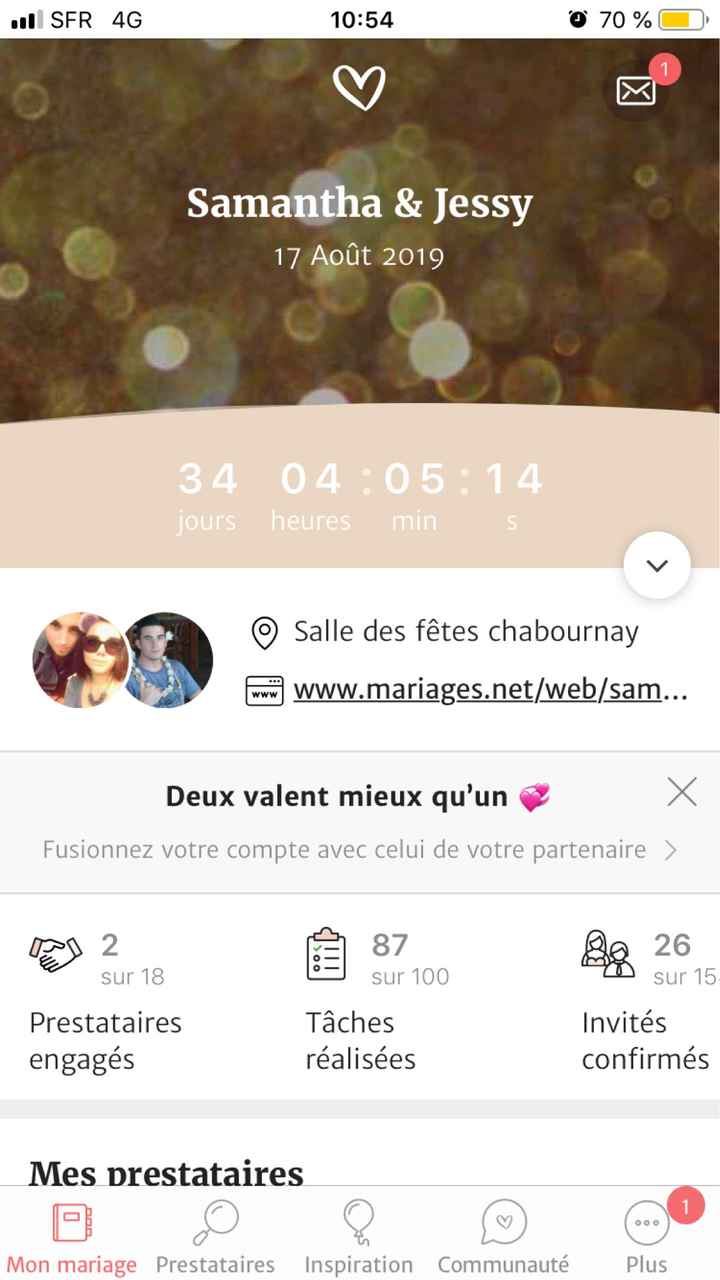Click the heart icon above the couple's names
720x1280 pixels.
click(360, 88)
